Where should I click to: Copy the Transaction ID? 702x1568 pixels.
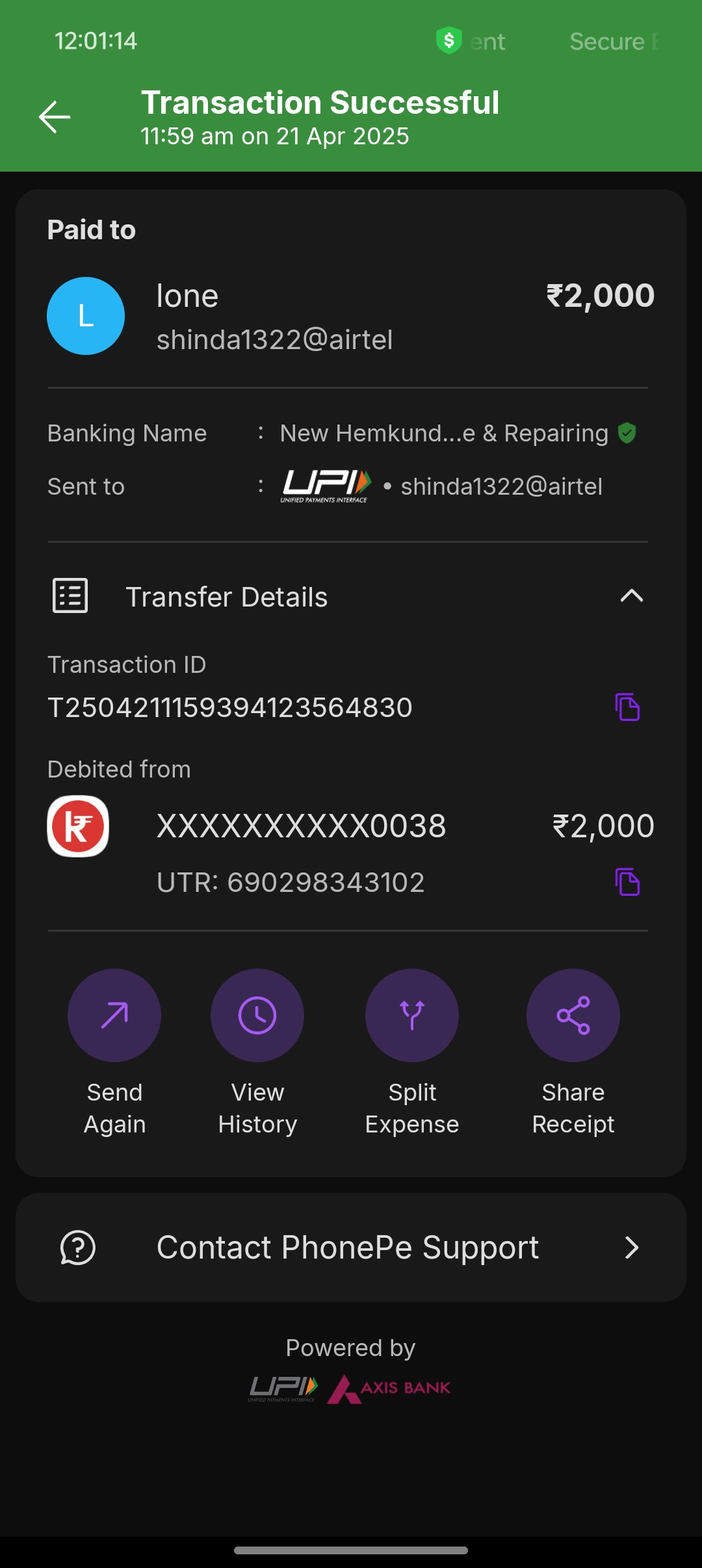(627, 707)
